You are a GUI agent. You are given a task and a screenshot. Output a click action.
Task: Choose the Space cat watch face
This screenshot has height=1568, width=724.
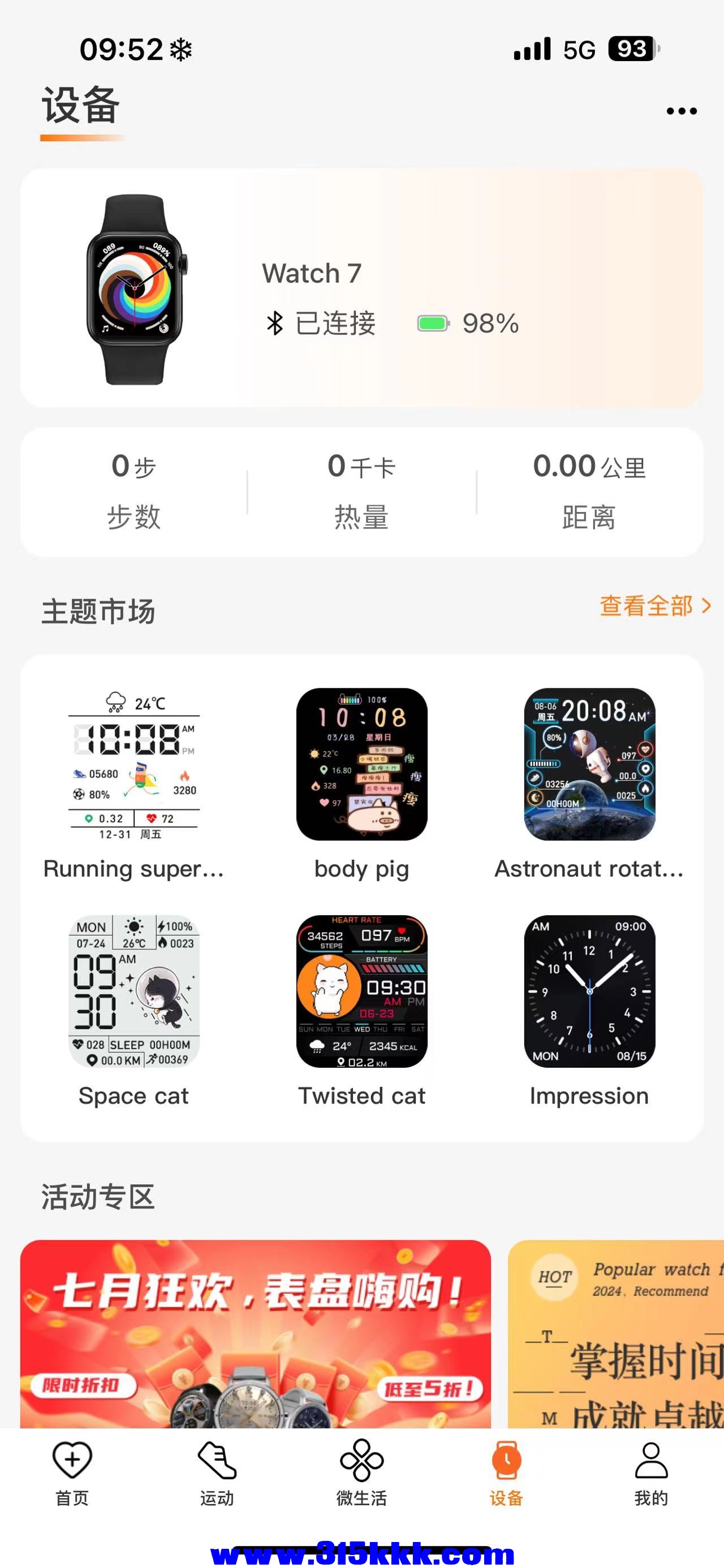[134, 991]
